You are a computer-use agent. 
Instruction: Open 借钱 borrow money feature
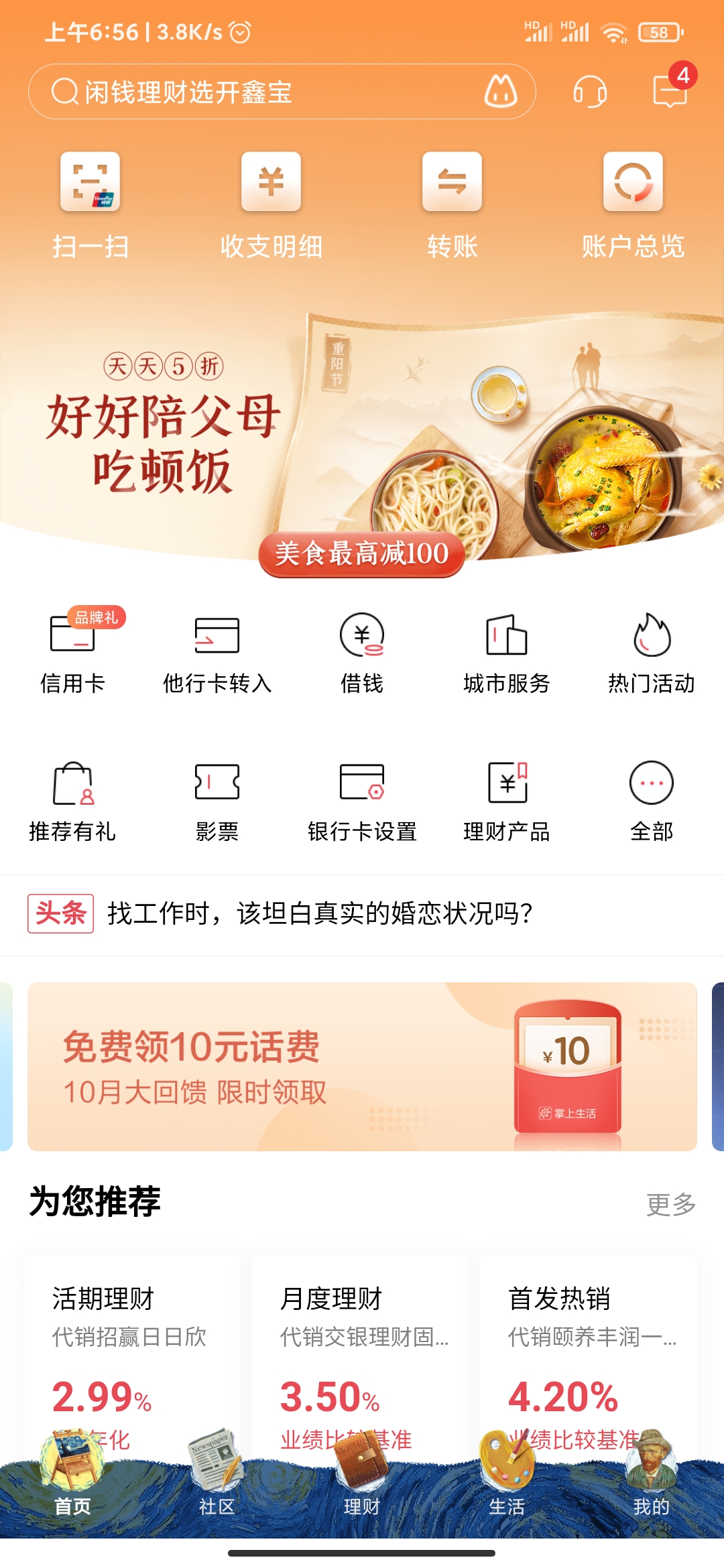[x=361, y=653]
